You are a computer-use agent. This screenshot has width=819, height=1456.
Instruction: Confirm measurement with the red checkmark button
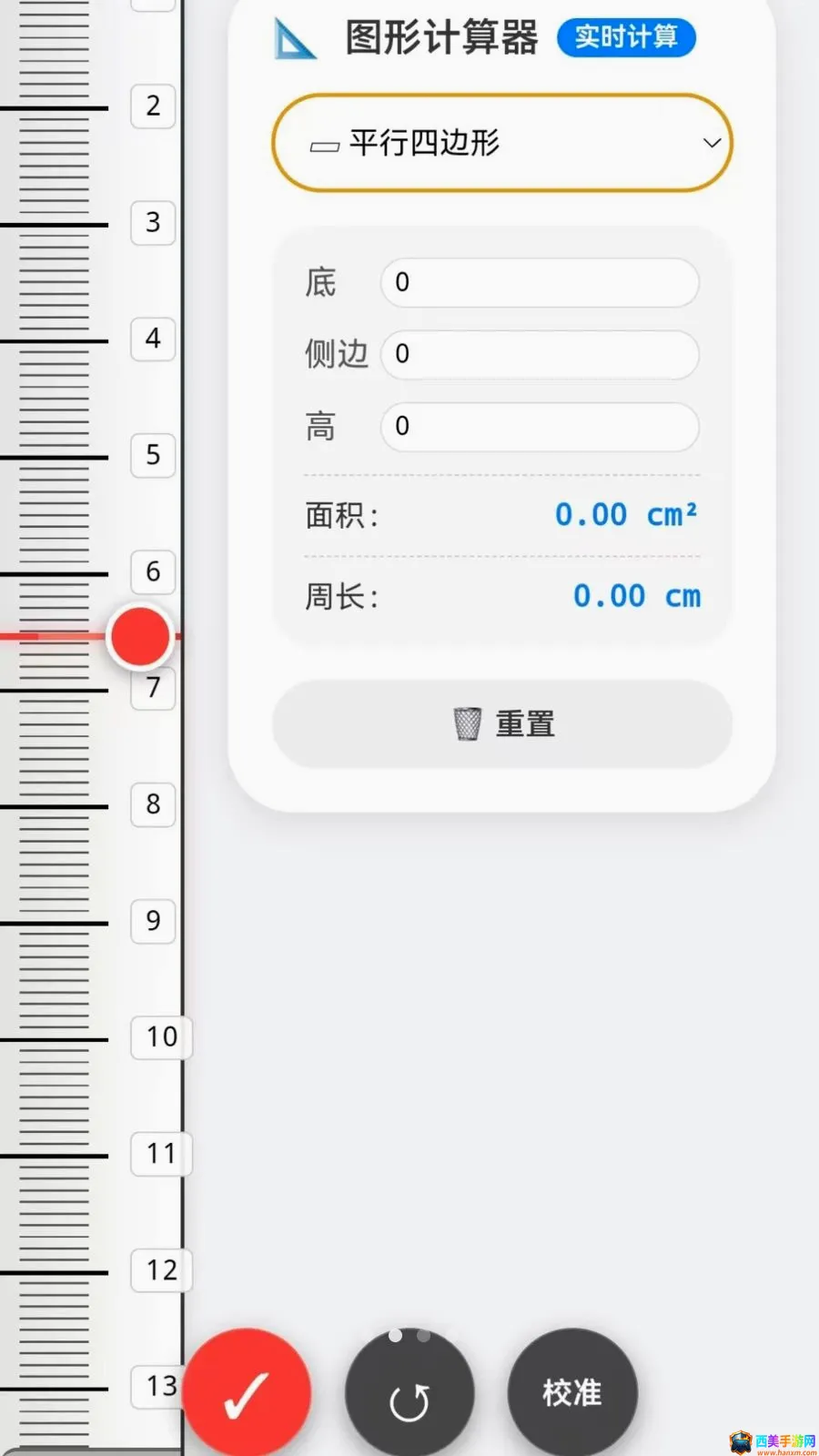[x=246, y=1392]
